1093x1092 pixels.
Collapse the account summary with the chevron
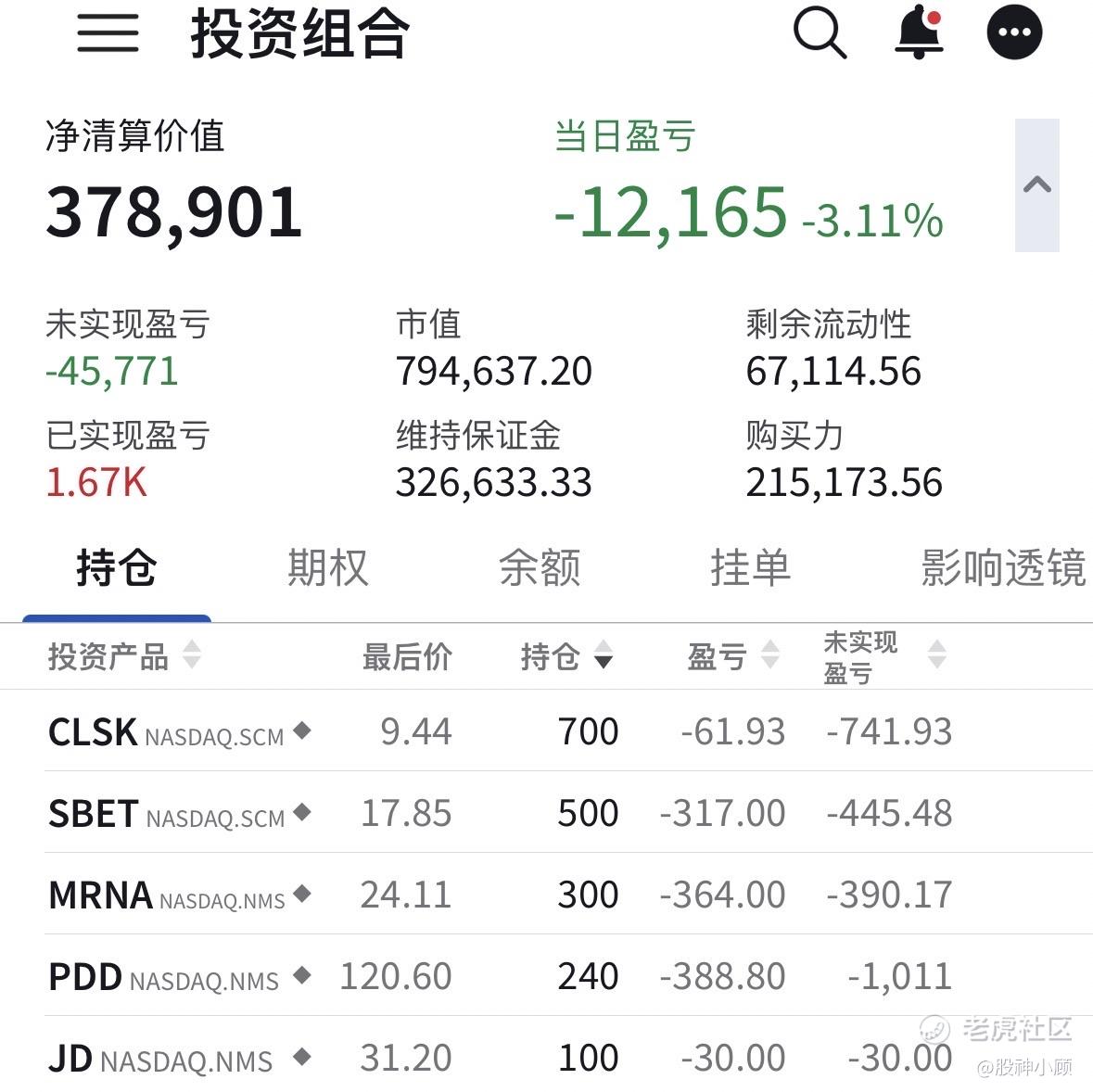point(1036,184)
